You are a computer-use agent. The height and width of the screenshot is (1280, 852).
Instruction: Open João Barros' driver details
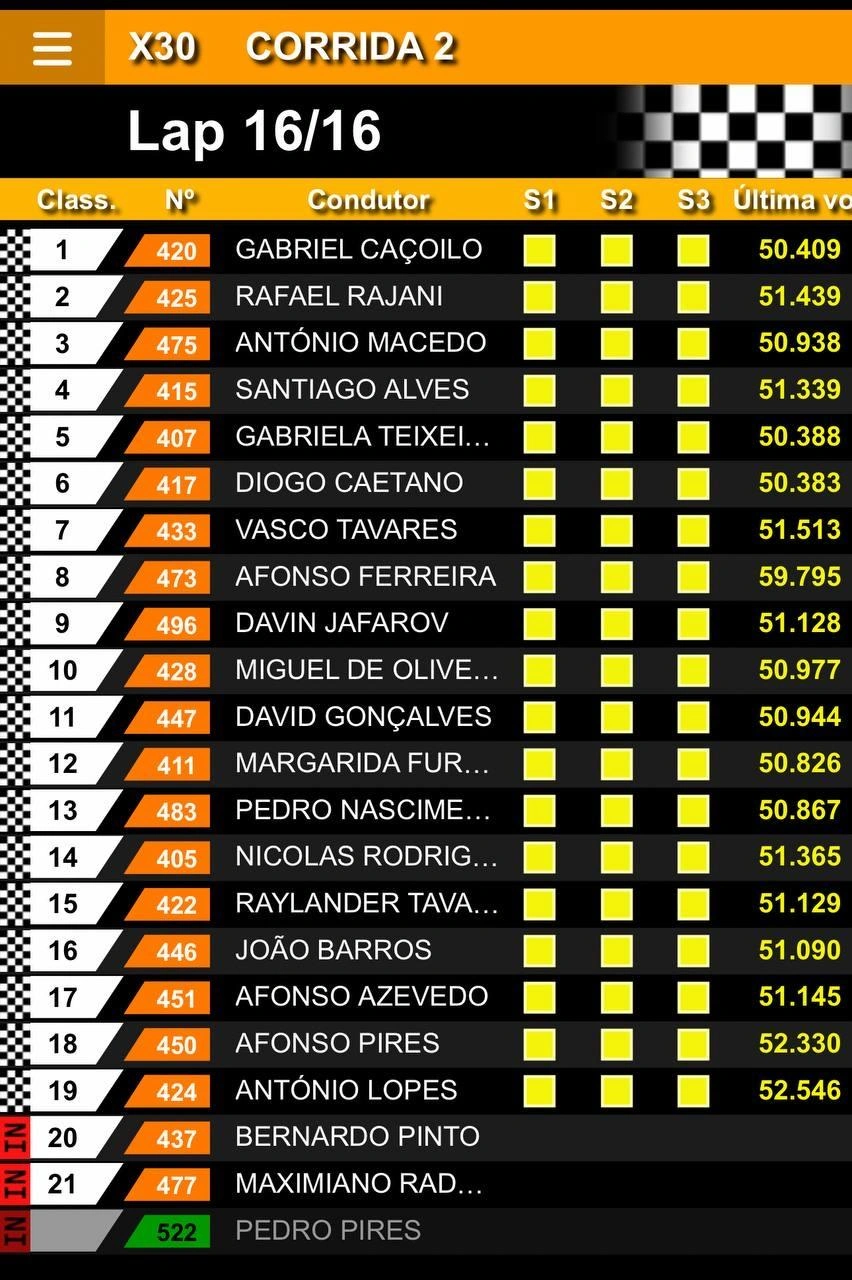click(333, 949)
